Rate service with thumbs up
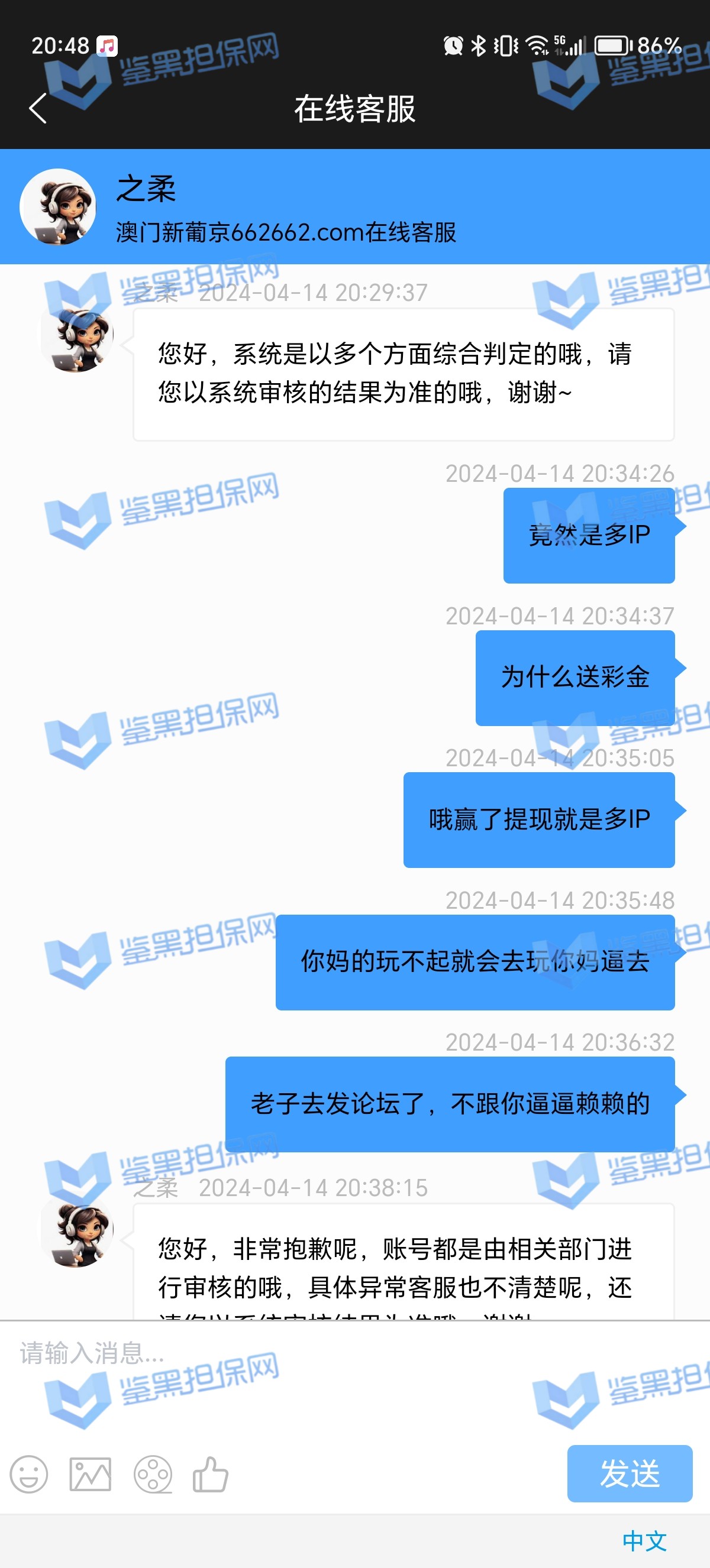The height and width of the screenshot is (1568, 710). (x=210, y=1474)
